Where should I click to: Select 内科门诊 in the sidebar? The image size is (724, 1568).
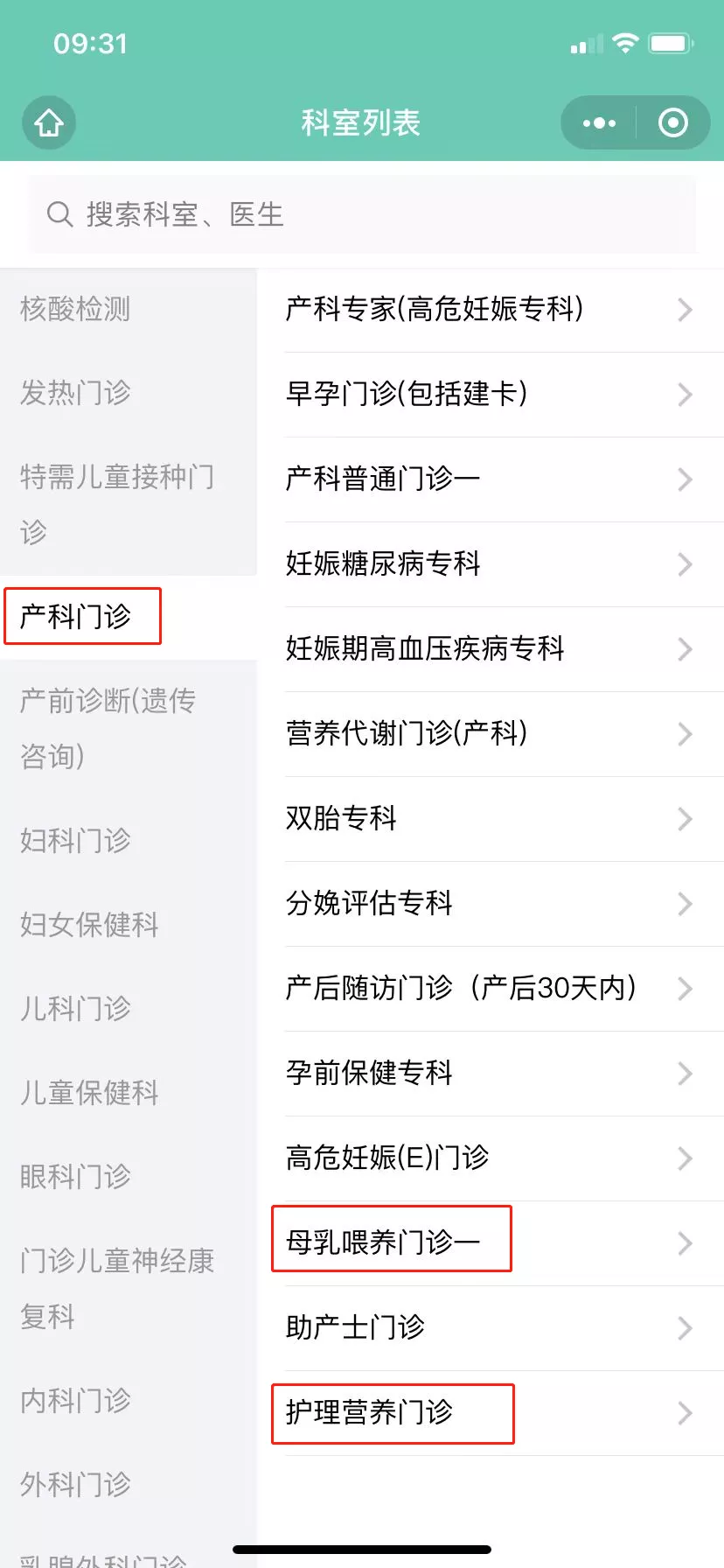129,1401
